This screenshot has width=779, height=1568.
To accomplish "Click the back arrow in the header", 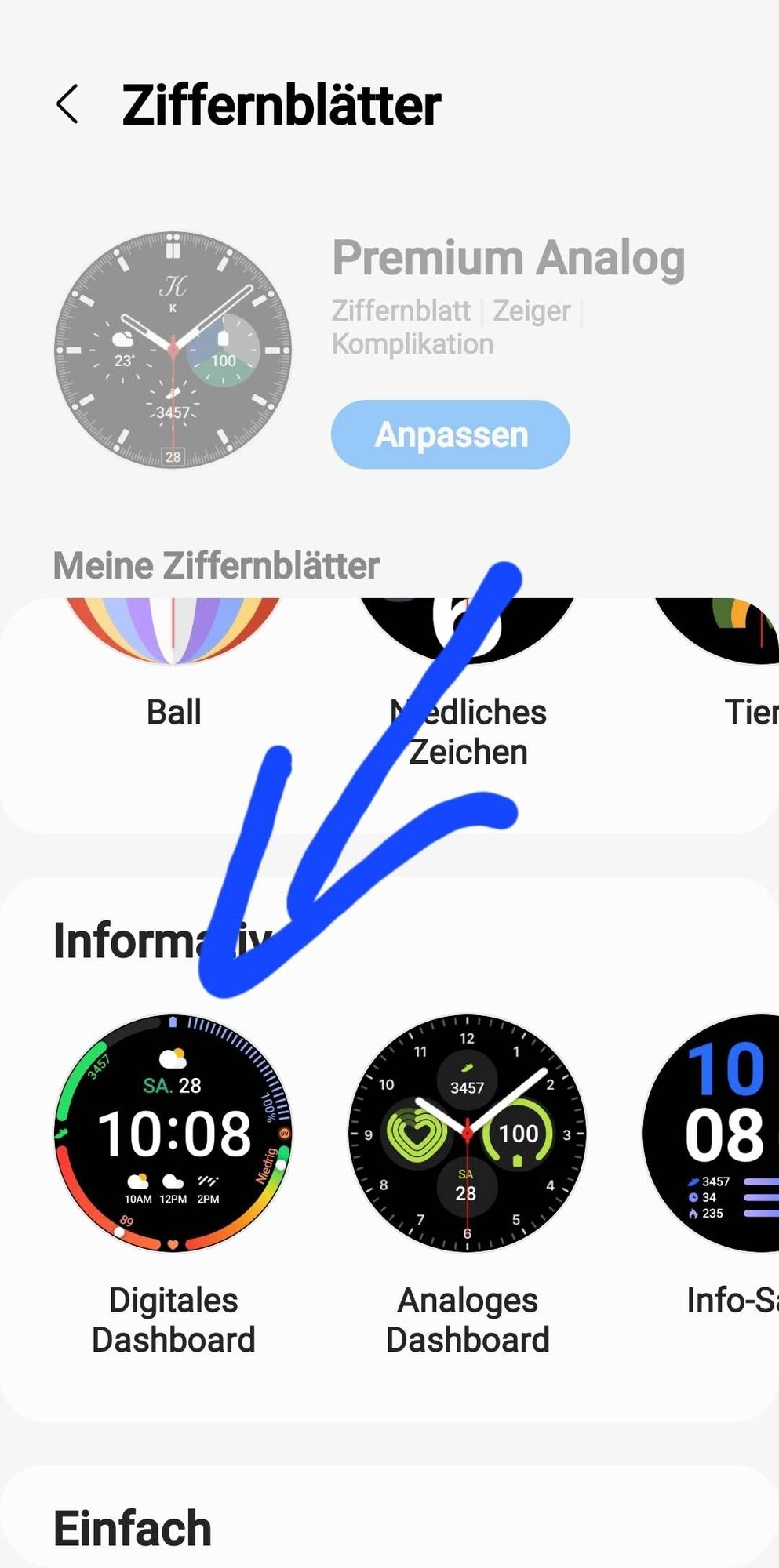I will pyautogui.click(x=67, y=104).
